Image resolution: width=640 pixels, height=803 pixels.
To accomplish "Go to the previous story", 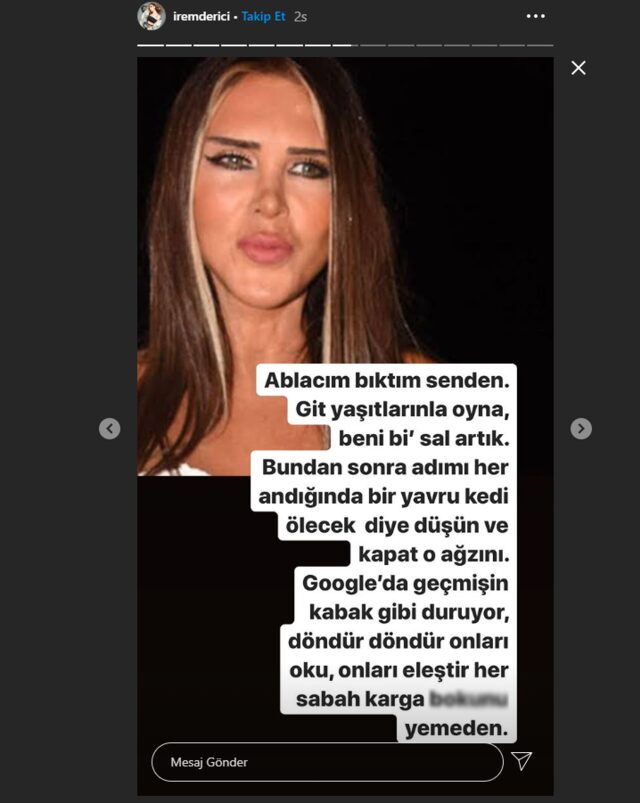I will 110,428.
